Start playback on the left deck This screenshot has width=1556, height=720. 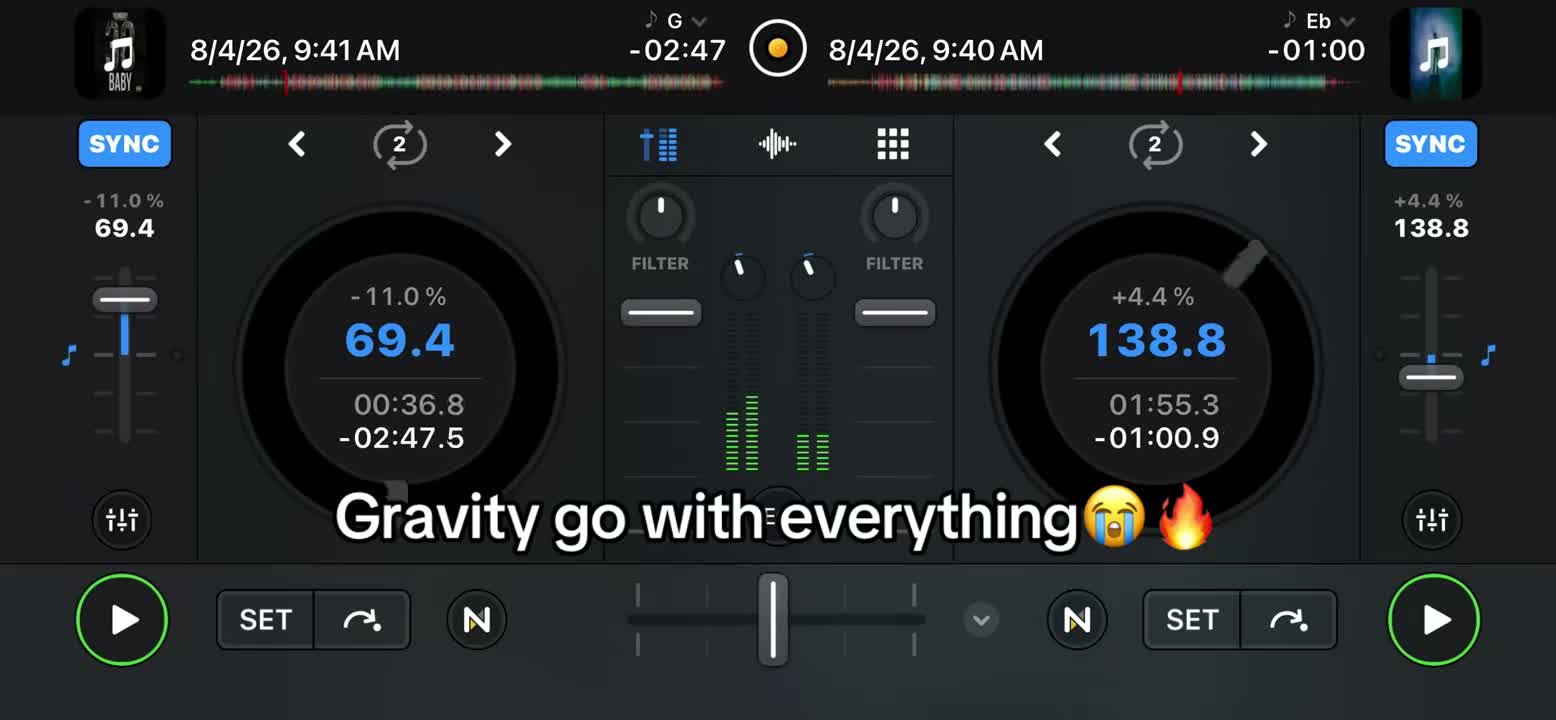[x=122, y=620]
